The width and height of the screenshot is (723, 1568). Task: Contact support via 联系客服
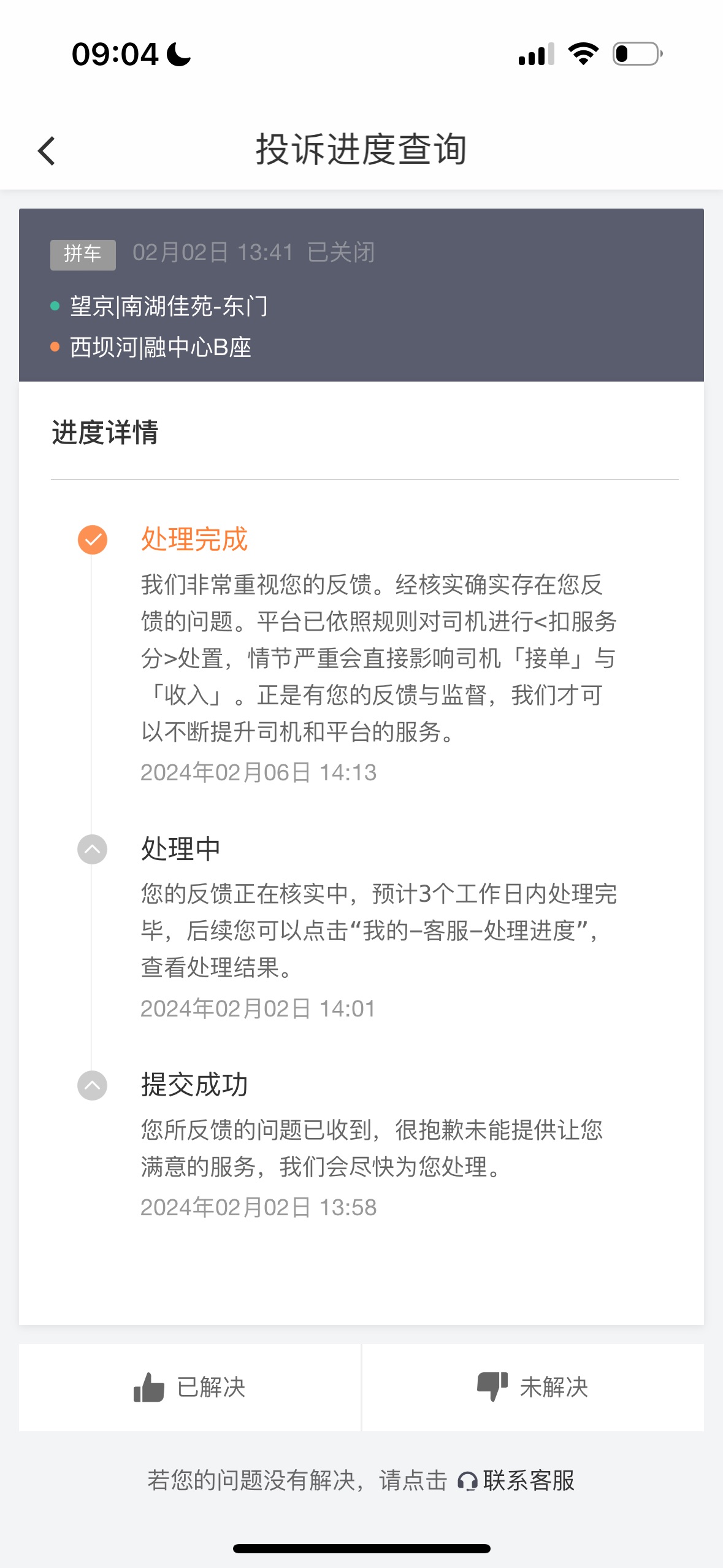tap(516, 1481)
